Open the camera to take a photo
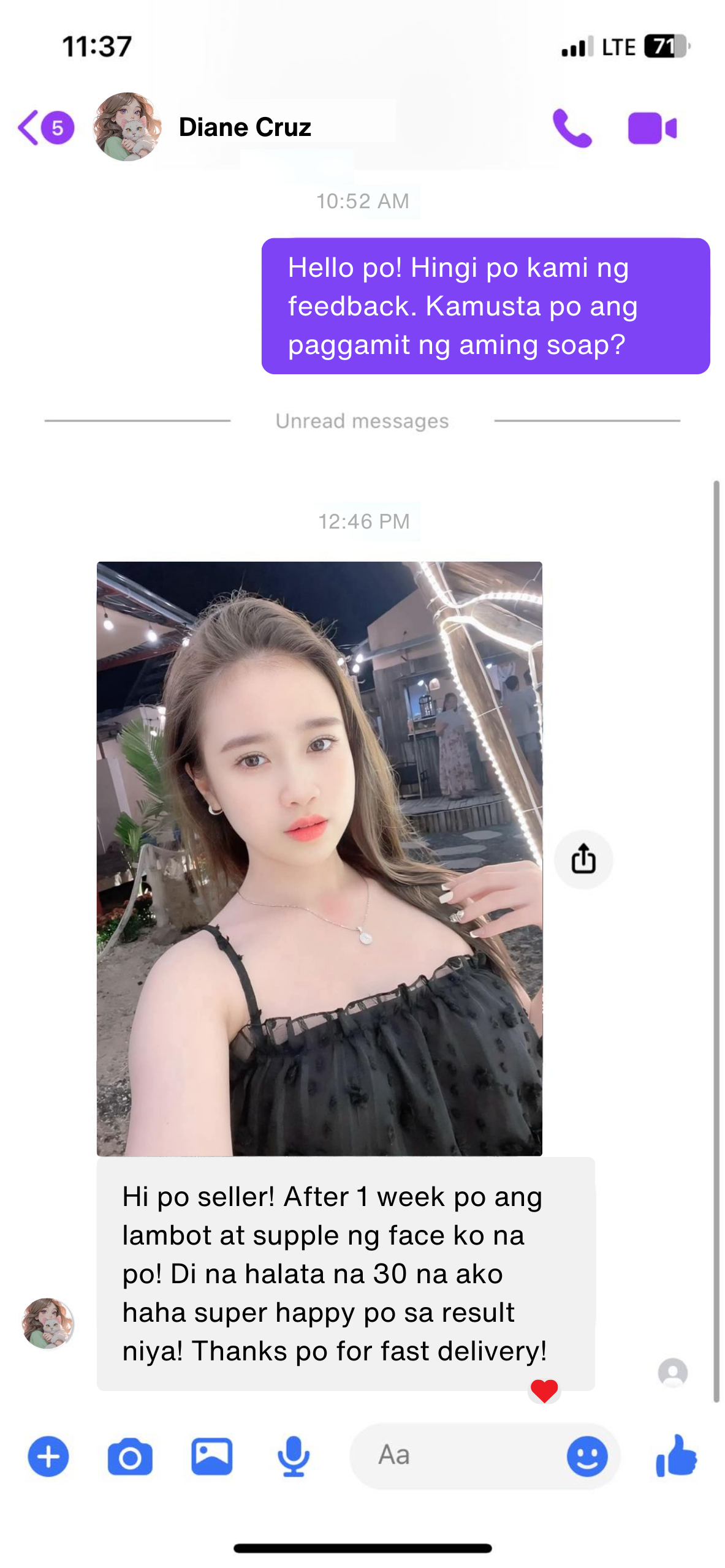Screen dimensions: 725x1568 pyautogui.click(x=130, y=1456)
